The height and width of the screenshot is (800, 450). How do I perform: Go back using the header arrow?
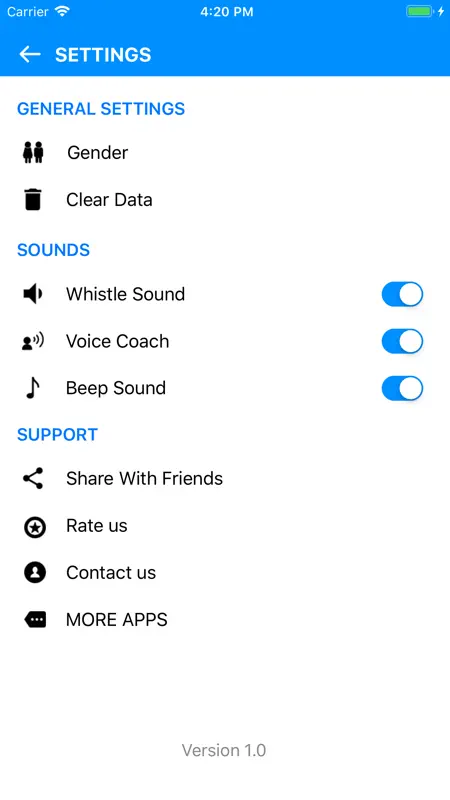pyautogui.click(x=30, y=54)
